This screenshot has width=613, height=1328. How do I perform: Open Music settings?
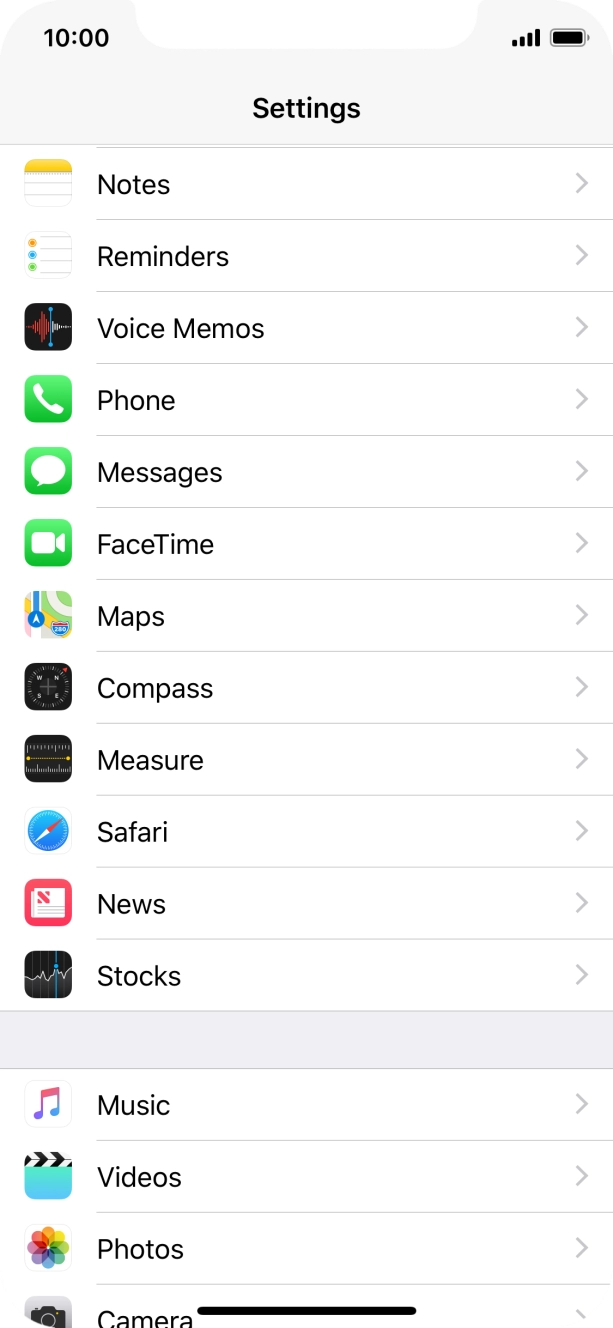pyautogui.click(x=306, y=1105)
